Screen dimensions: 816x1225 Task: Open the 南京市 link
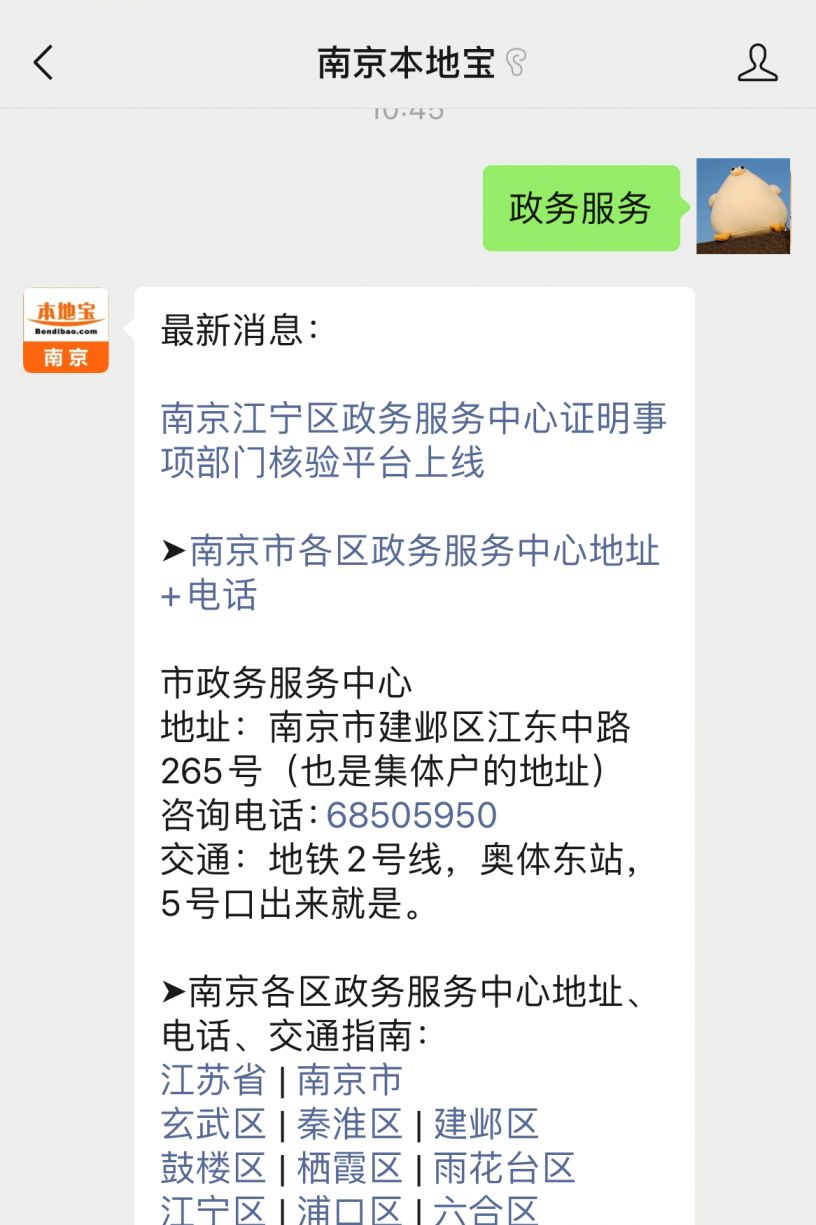350,1080
